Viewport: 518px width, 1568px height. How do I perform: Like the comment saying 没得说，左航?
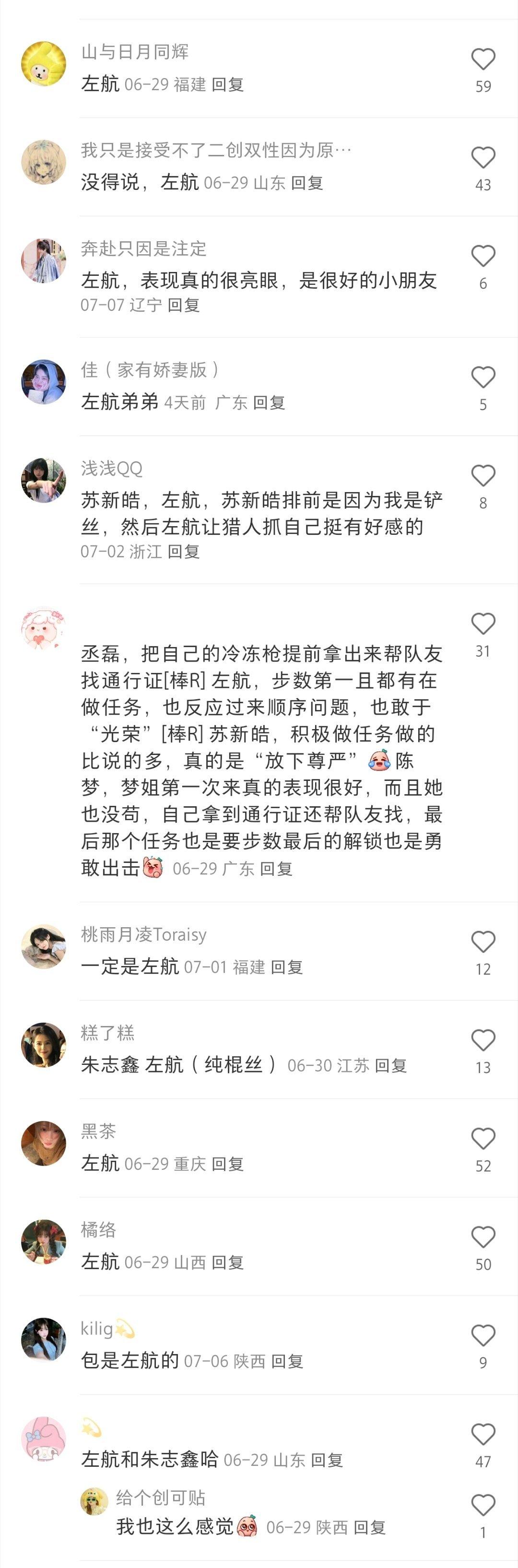483,158
